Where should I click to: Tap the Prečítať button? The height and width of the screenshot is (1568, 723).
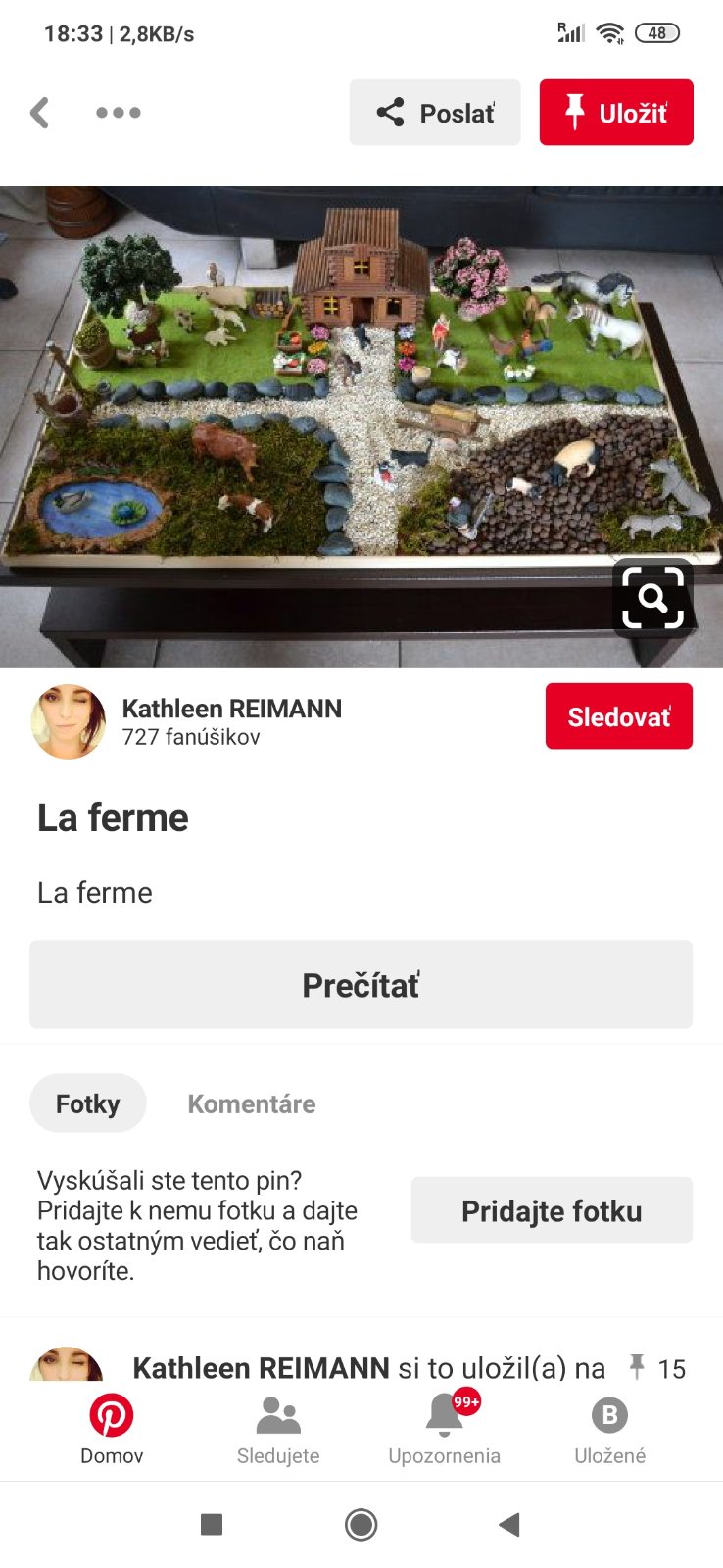pyautogui.click(x=361, y=985)
